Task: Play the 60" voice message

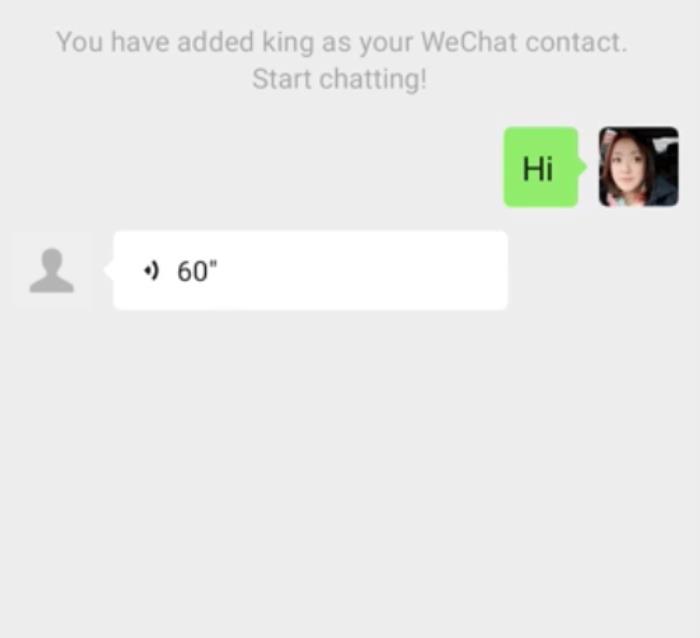Action: point(310,271)
